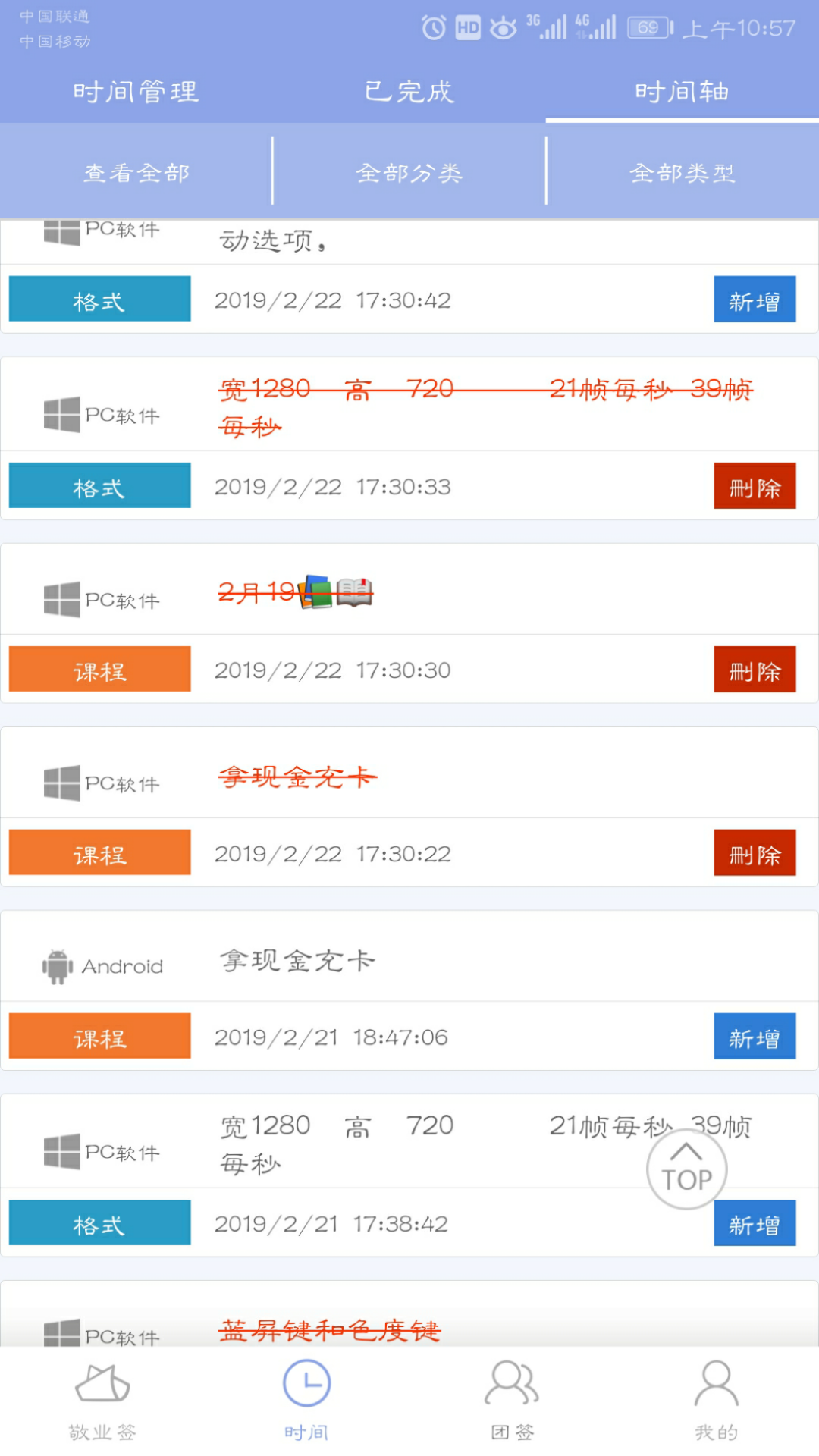The height and width of the screenshot is (1456, 819).
Task: Open the strikethrough 2月19 record
Action: click(409, 623)
